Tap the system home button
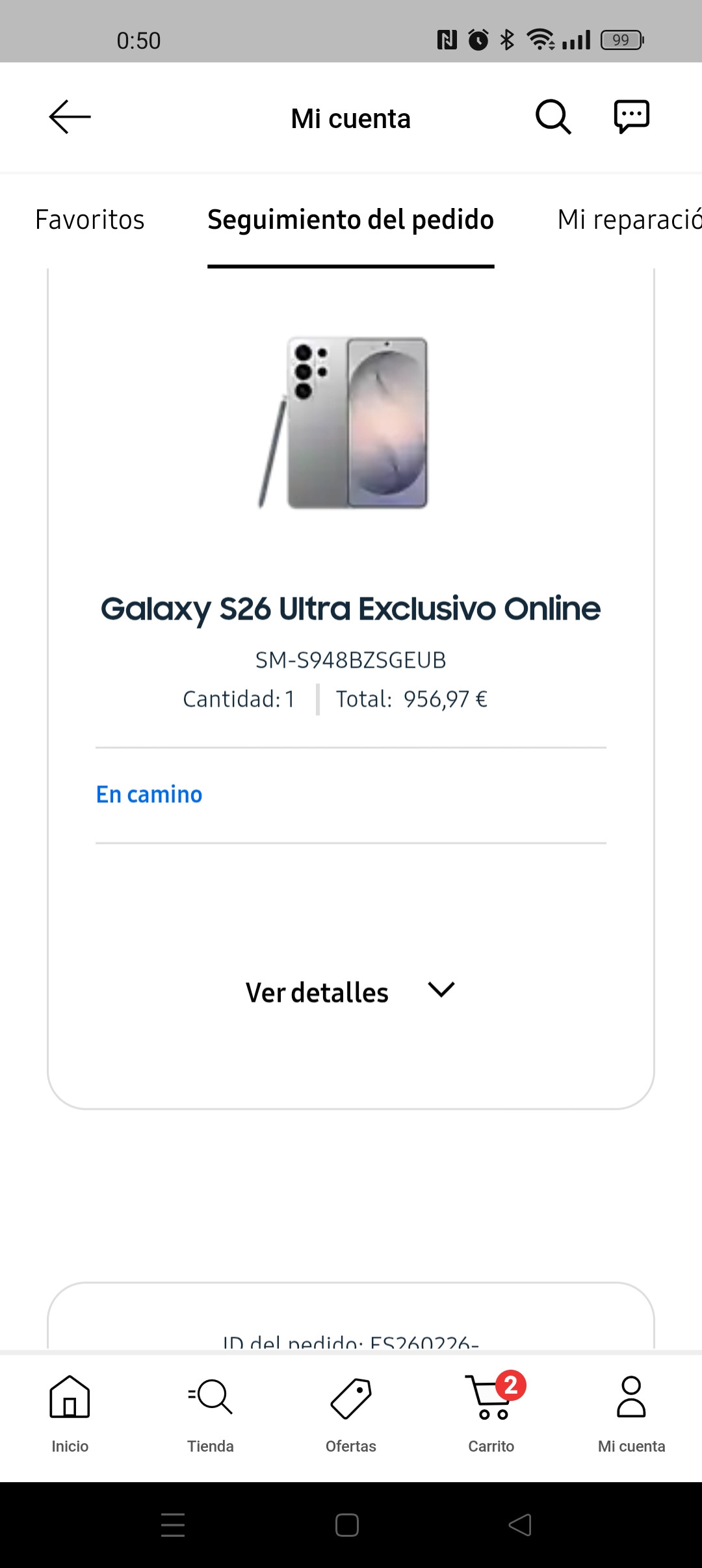This screenshot has height=1568, width=702. pos(347,1525)
